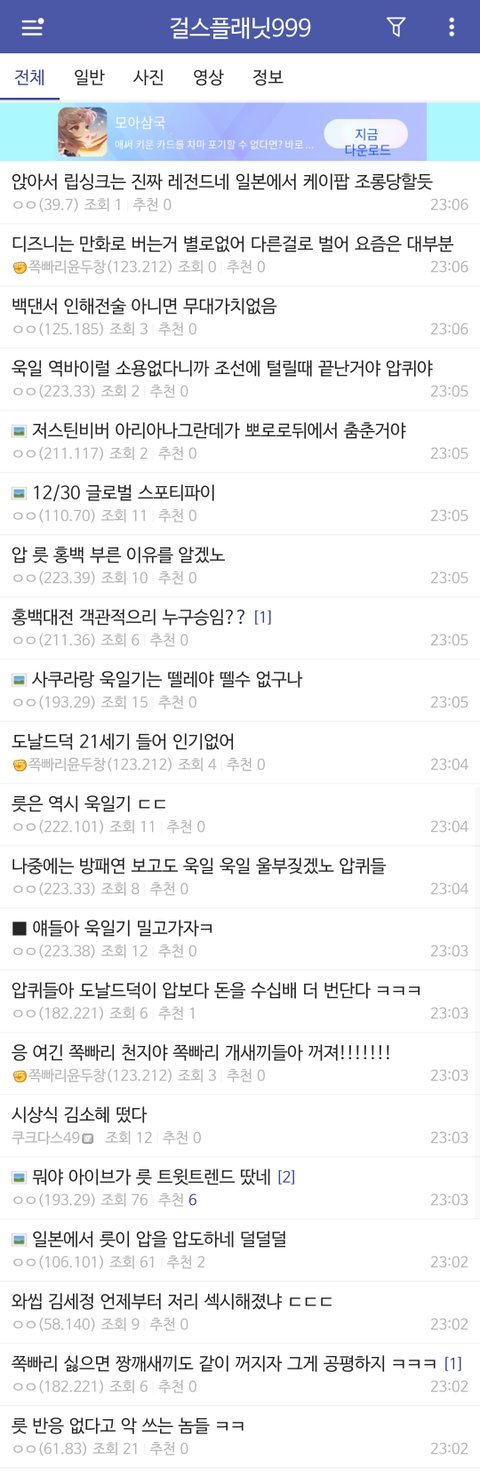
Task: Open post '압 릇 홍백 부른 이유를 알겠노'
Action: point(240,566)
